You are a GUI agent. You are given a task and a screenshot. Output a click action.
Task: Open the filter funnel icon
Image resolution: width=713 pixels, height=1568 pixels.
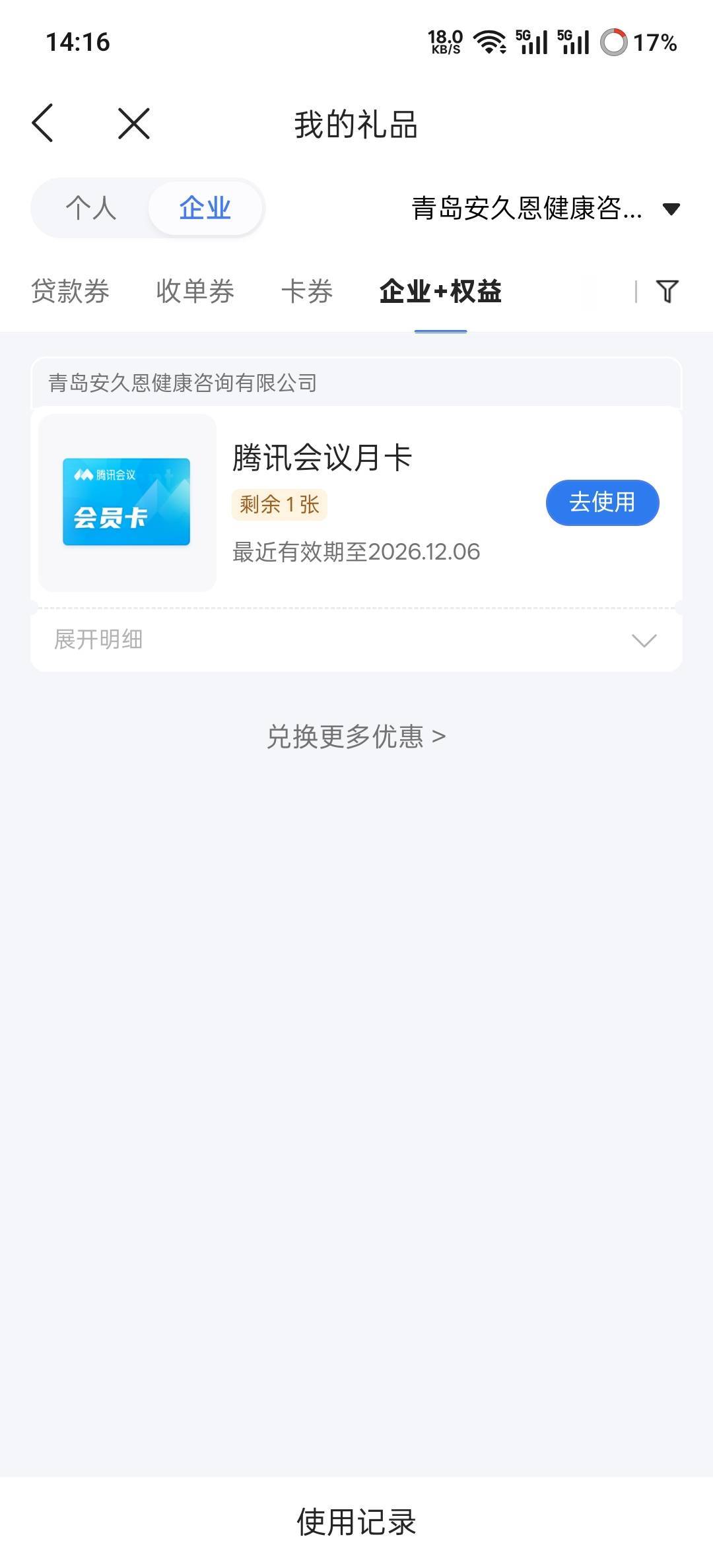[667, 291]
